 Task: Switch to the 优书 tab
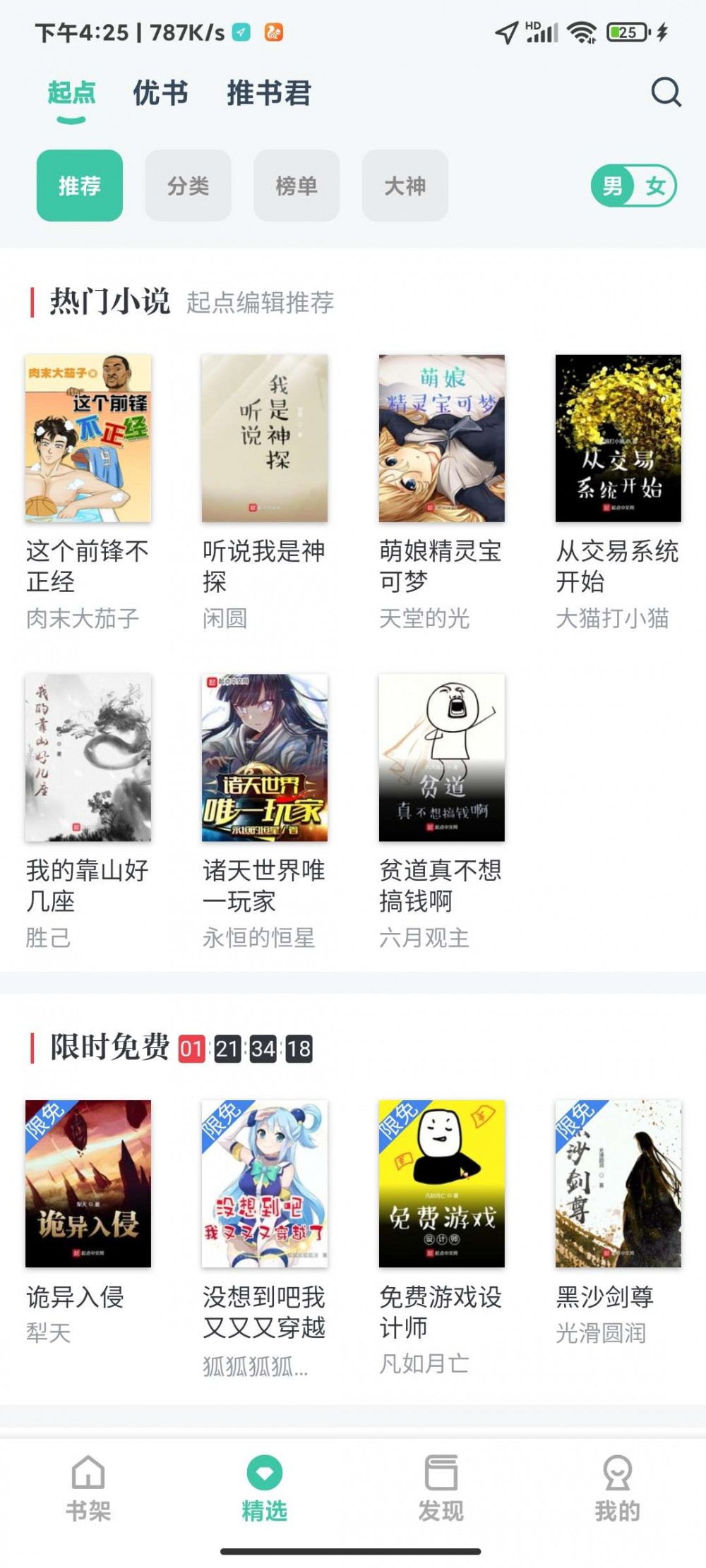(160, 92)
